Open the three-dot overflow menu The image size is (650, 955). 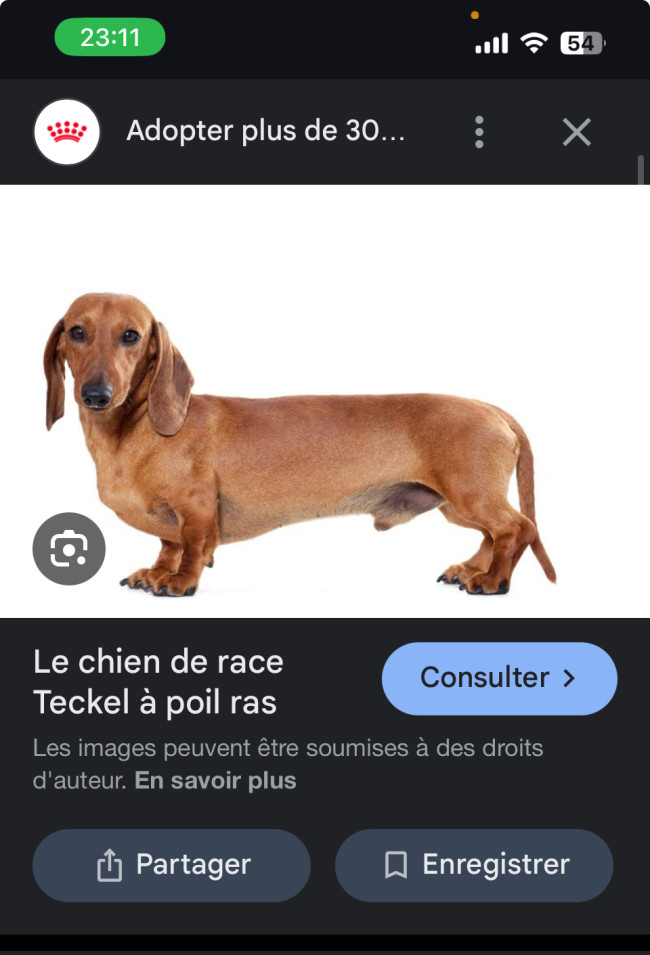click(479, 132)
